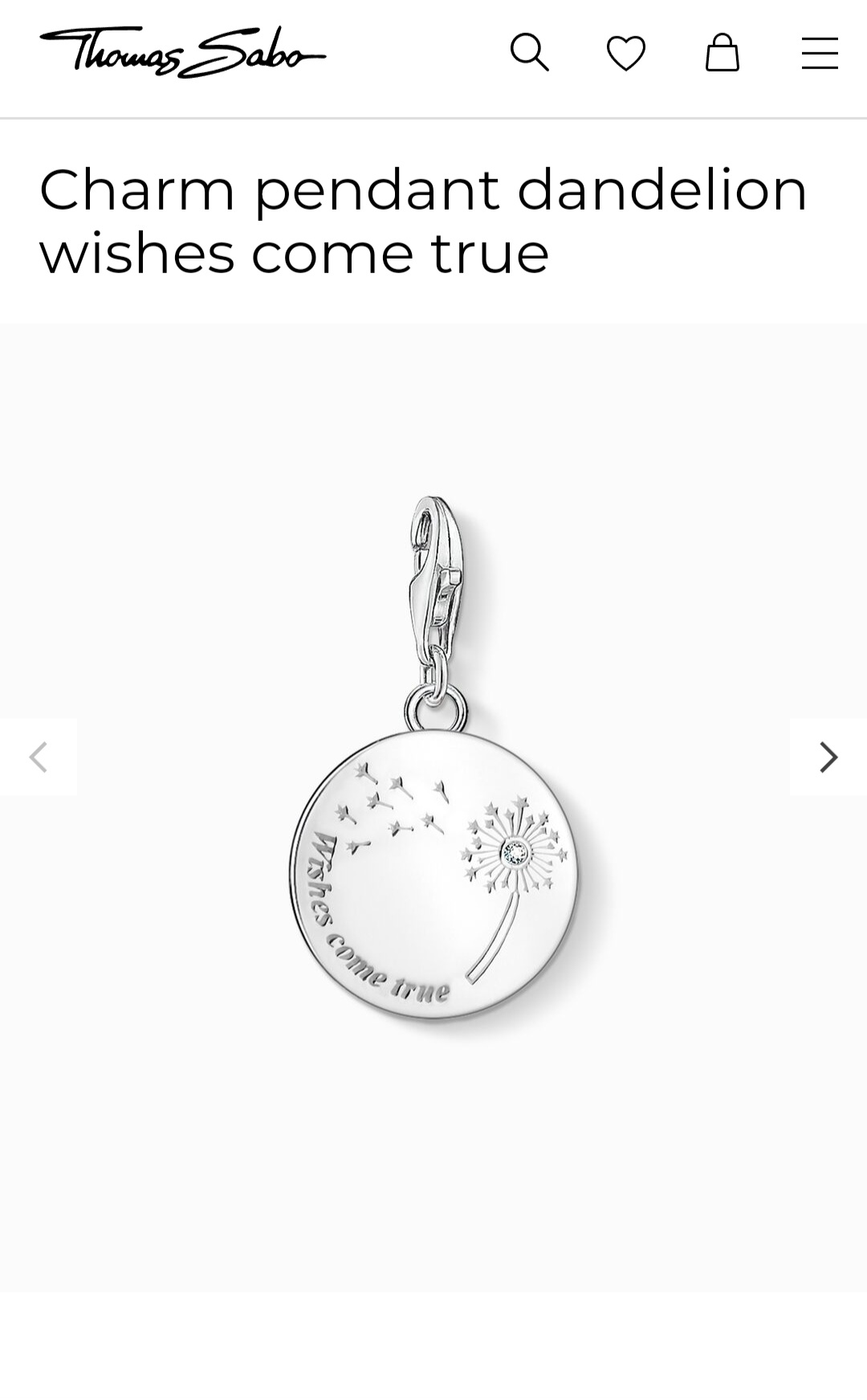This screenshot has height=1400, width=867.
Task: Show the previous product image
Action: (38, 757)
